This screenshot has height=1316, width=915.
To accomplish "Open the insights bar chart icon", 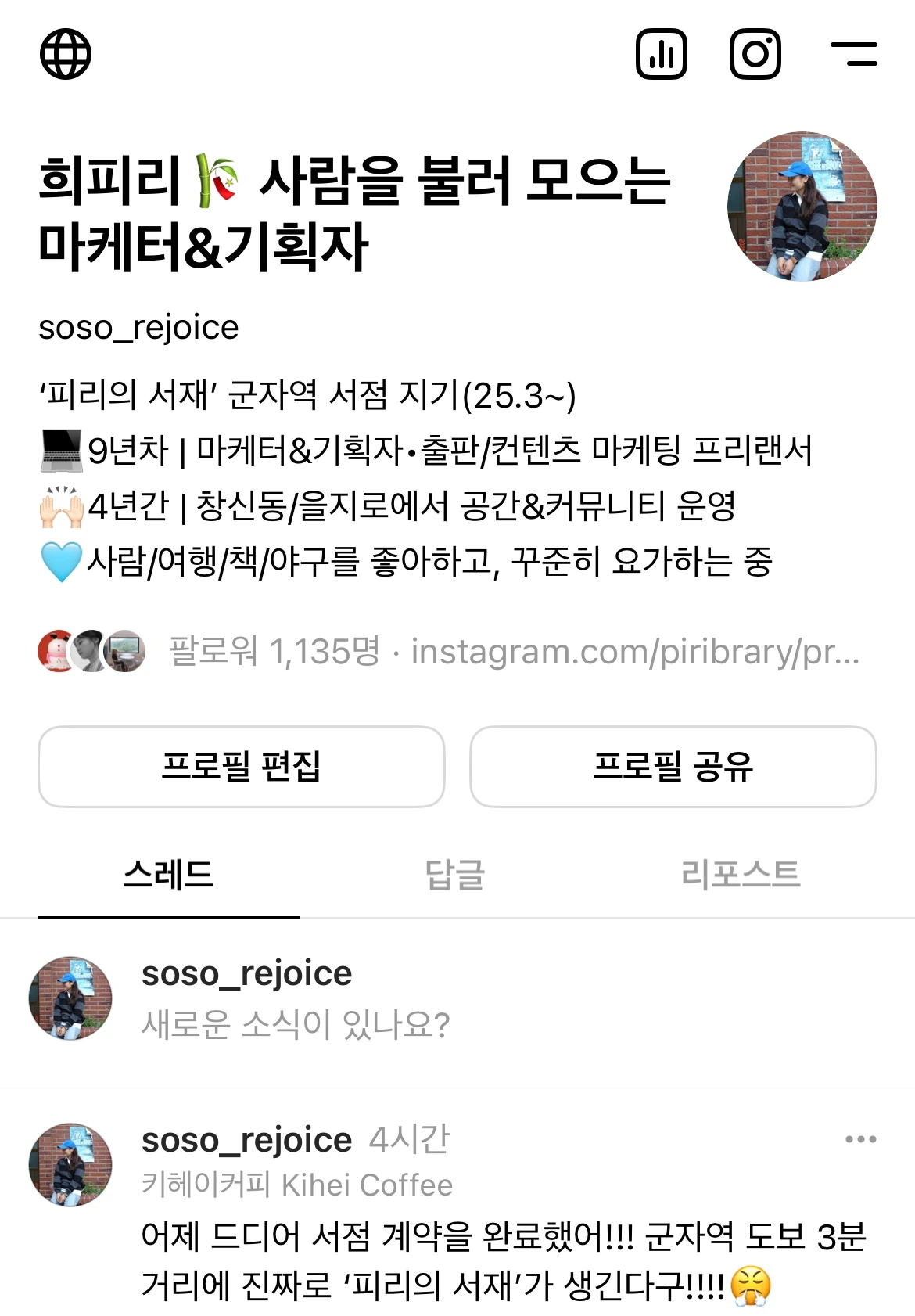I will [x=662, y=53].
